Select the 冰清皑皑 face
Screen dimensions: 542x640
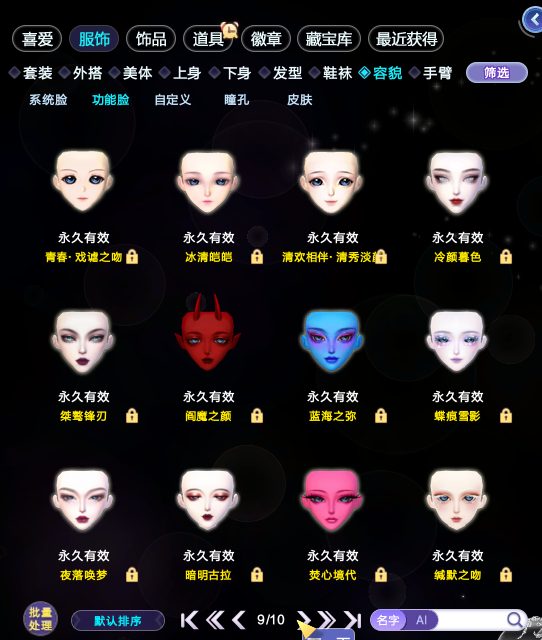pyautogui.click(x=208, y=183)
